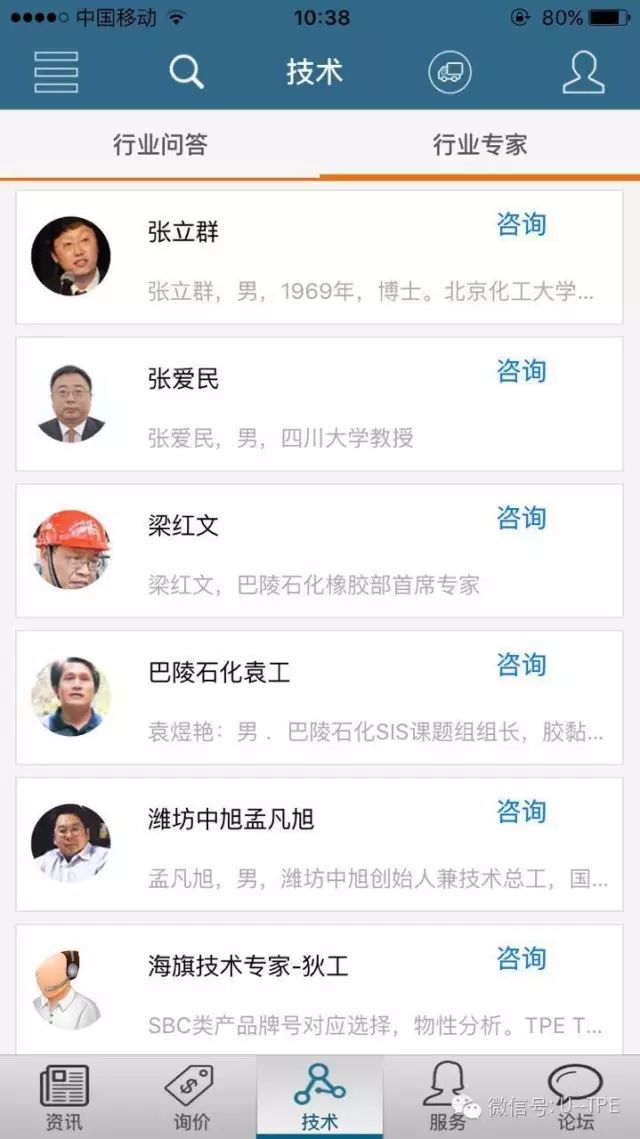Open the search magnifier
The image size is (640, 1139).
coord(186,72)
